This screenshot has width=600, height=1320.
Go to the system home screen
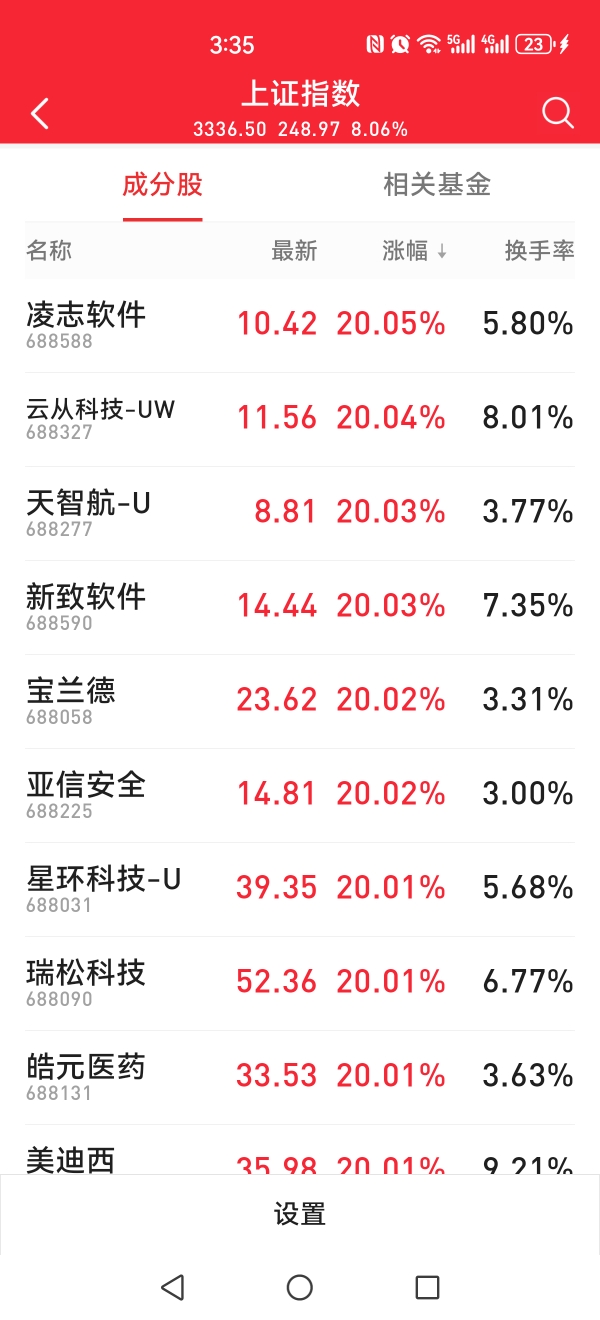[x=300, y=1287]
